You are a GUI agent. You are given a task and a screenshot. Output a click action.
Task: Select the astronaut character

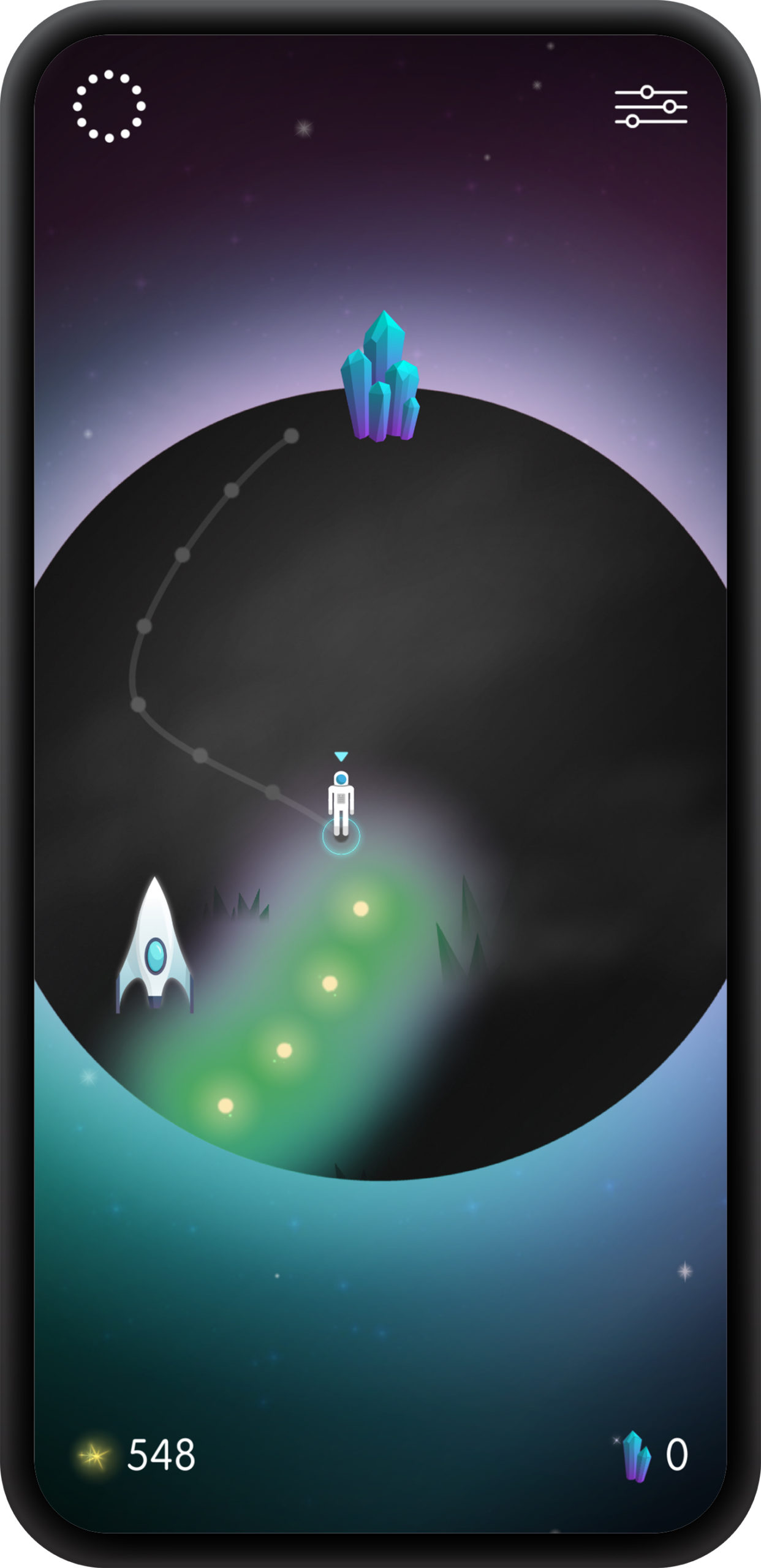coord(341,803)
